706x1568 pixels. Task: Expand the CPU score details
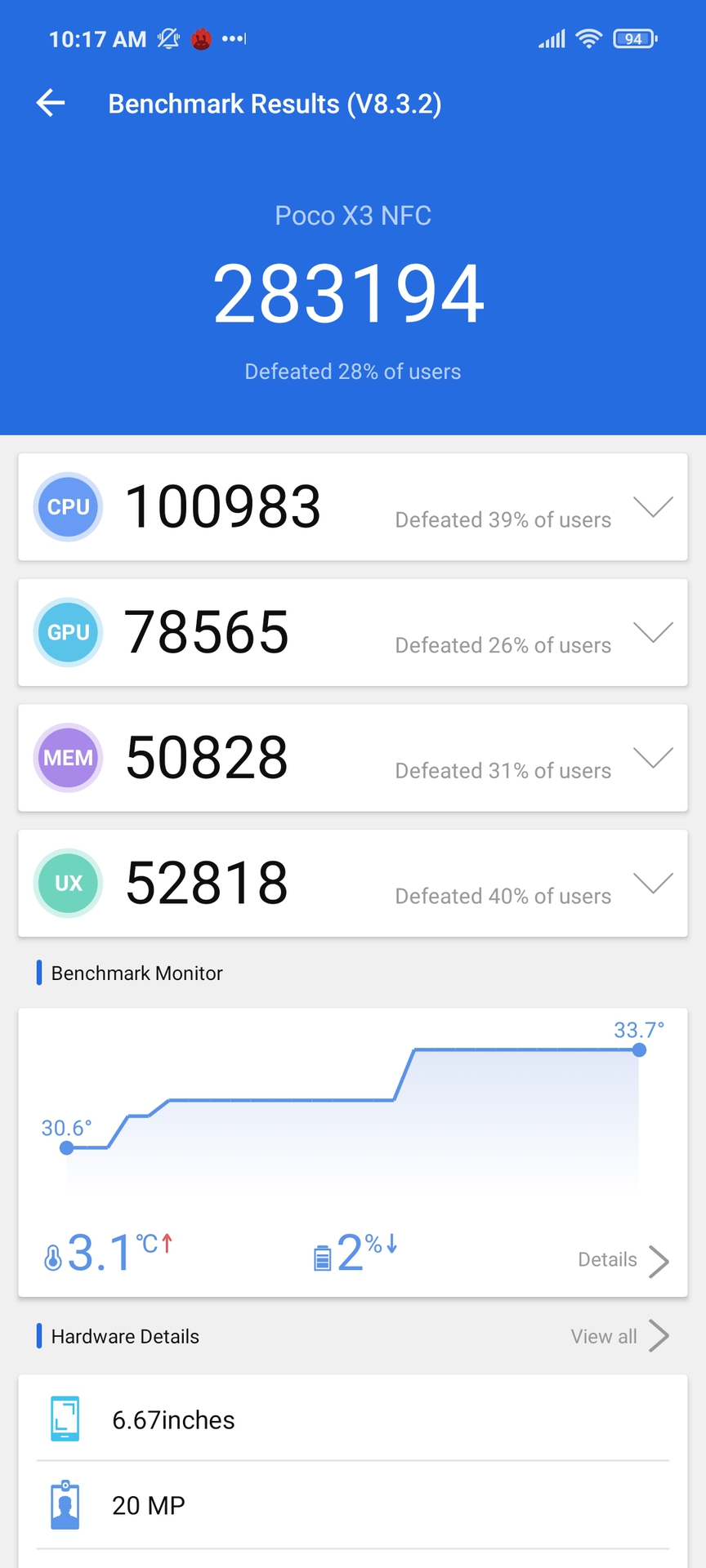point(653,507)
